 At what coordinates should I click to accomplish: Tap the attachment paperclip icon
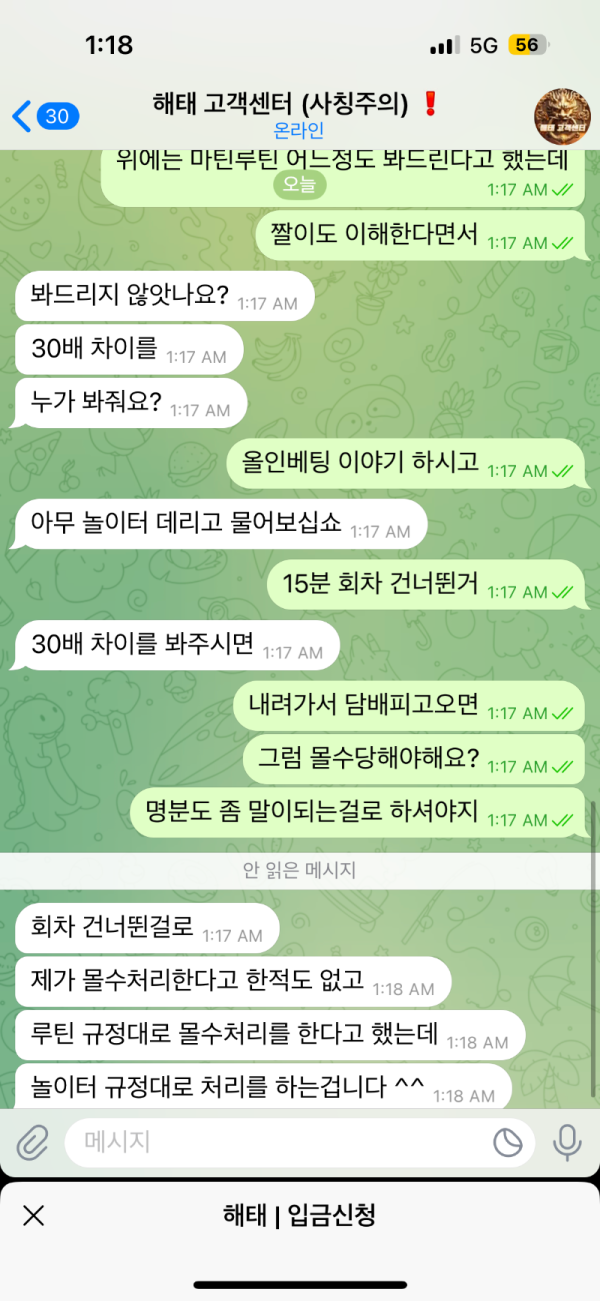pos(32,1141)
